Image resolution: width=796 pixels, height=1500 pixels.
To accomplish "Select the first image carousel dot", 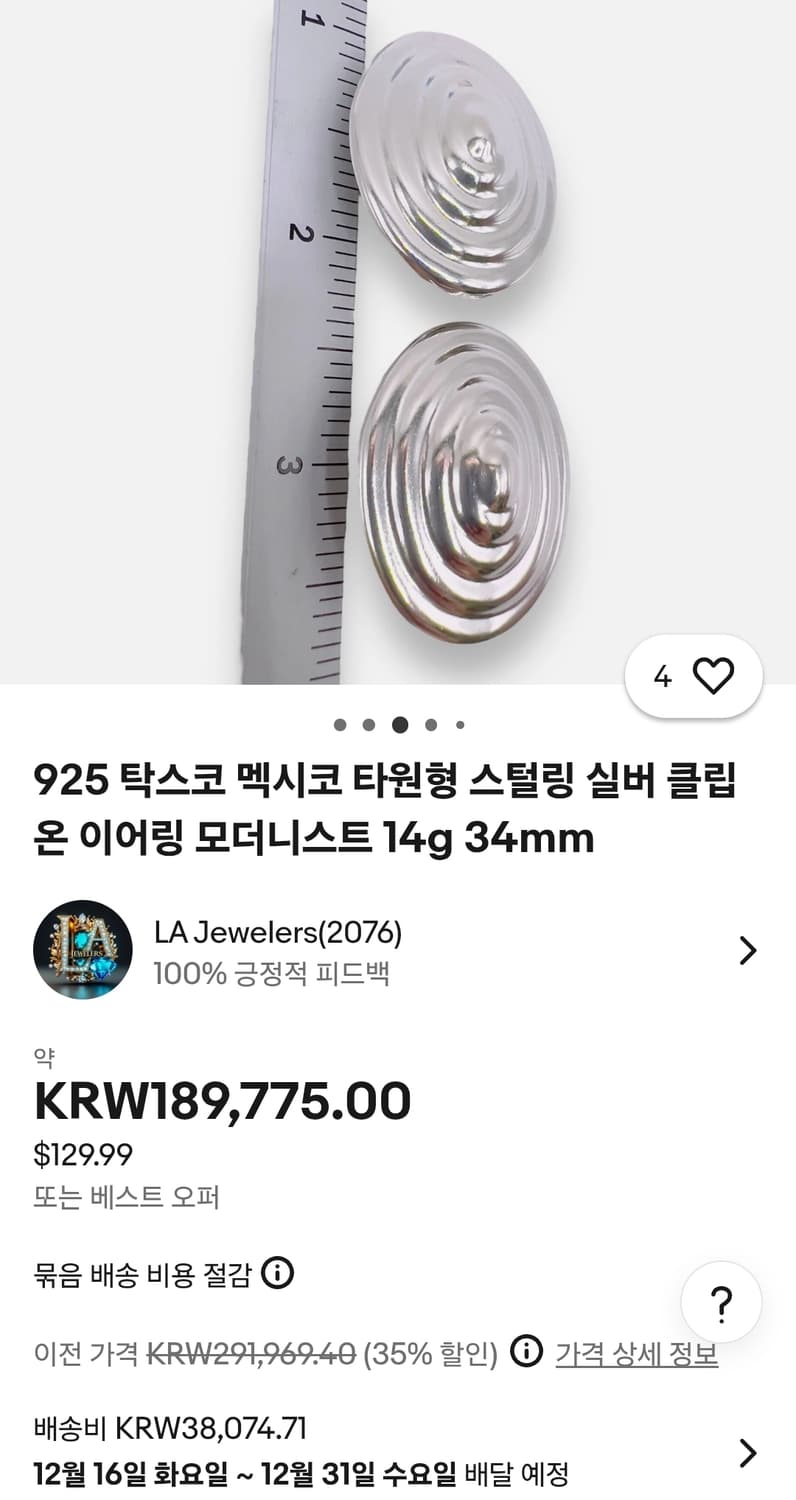I will [x=340, y=722].
